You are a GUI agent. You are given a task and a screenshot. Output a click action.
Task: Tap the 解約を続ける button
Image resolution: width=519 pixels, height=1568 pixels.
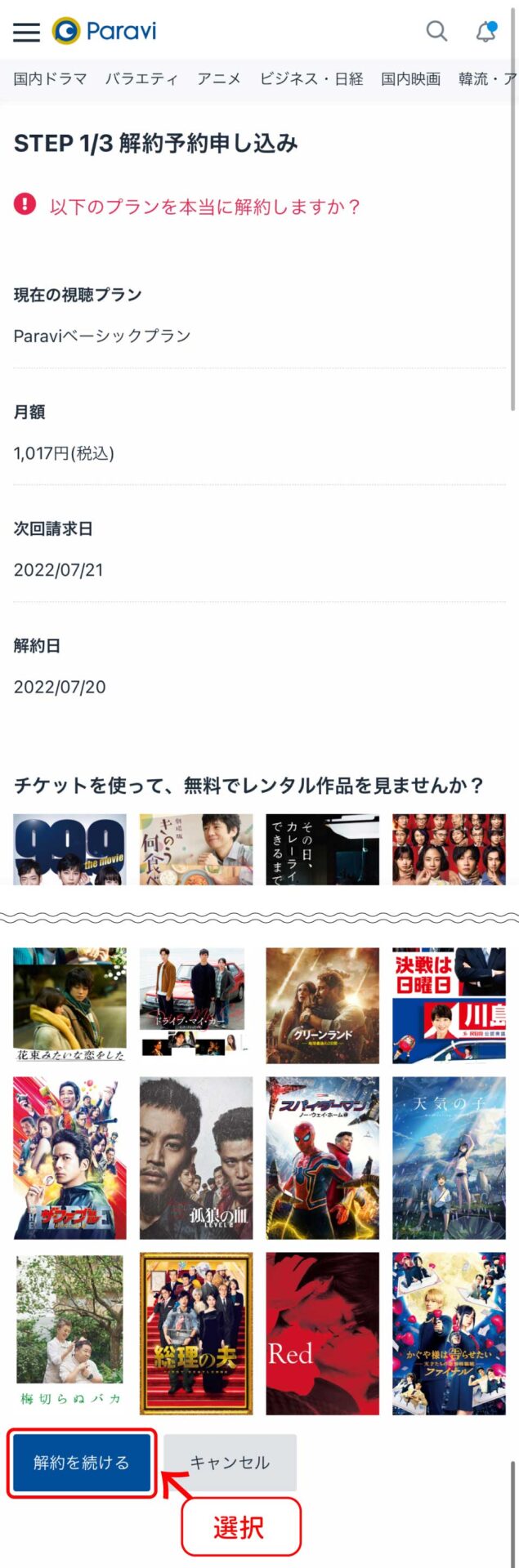click(x=81, y=1463)
